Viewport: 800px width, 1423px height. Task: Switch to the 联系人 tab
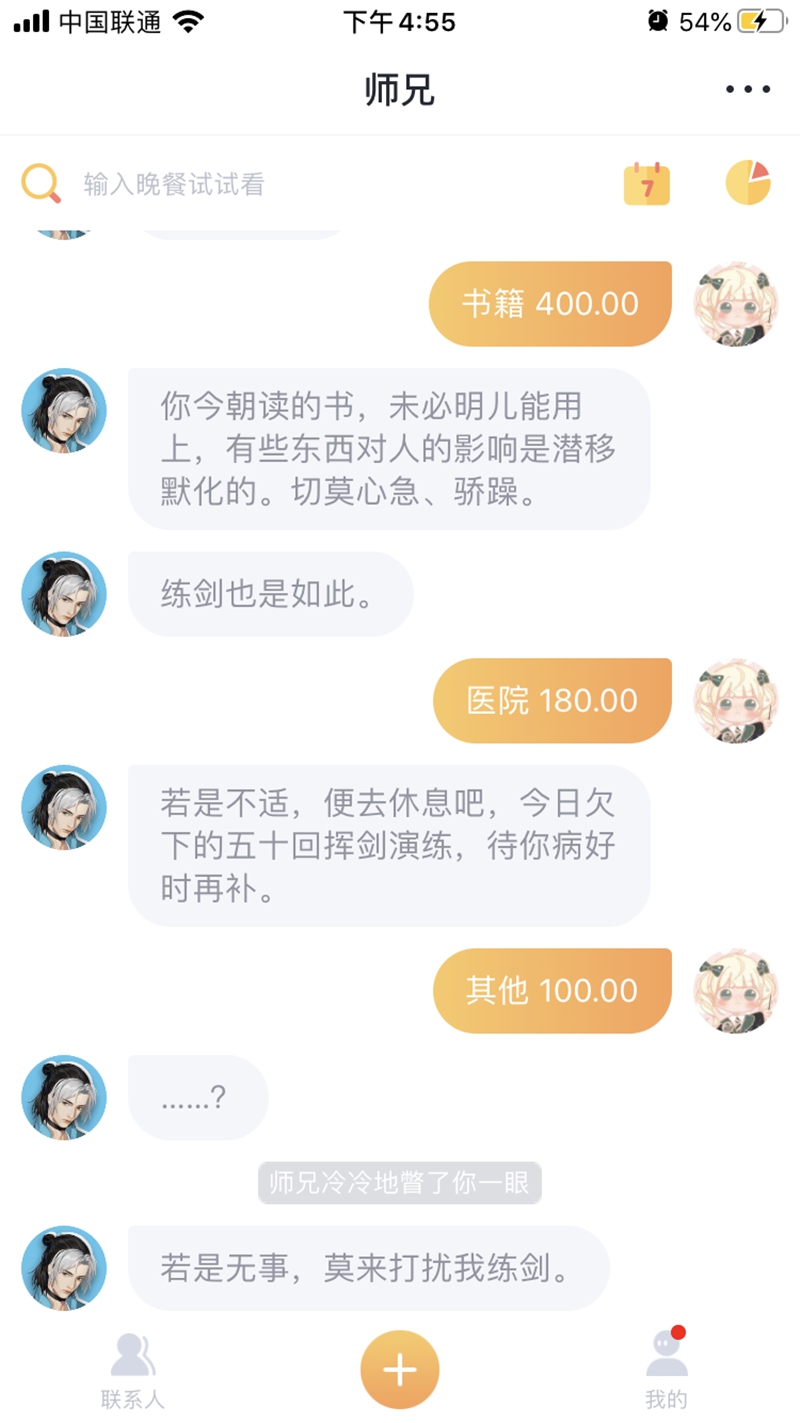pos(132,1370)
